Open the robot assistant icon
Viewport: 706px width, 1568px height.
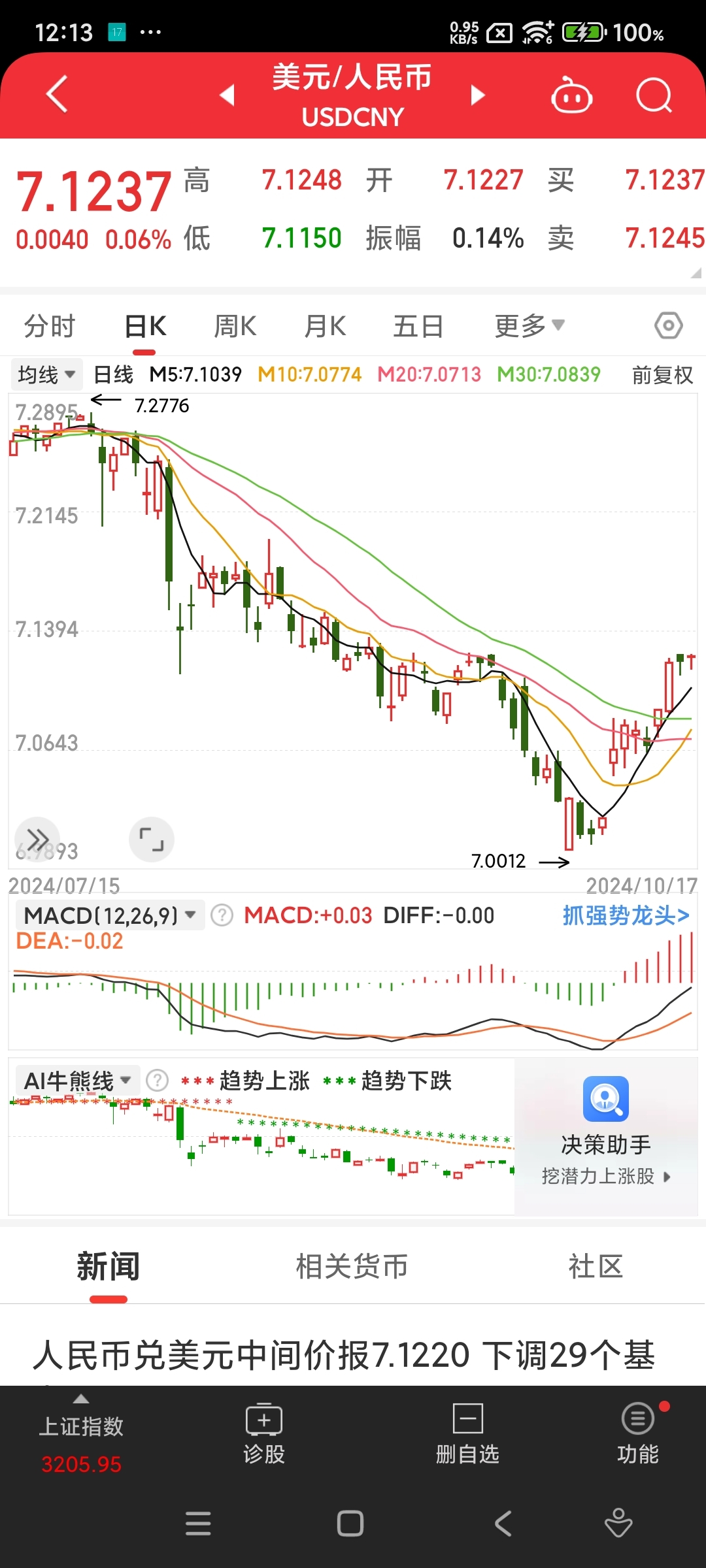pyautogui.click(x=572, y=95)
